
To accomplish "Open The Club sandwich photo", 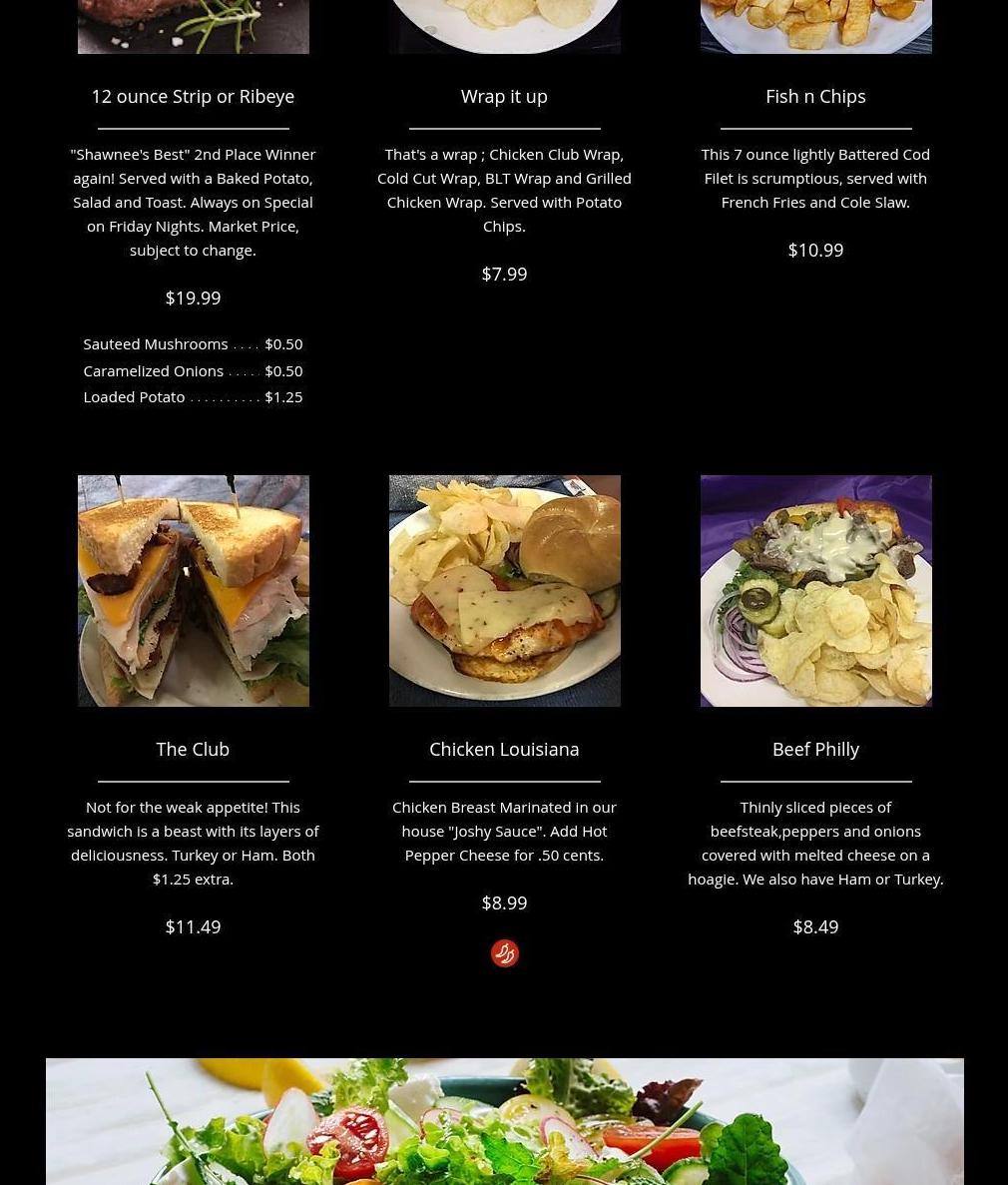I will tap(194, 591).
